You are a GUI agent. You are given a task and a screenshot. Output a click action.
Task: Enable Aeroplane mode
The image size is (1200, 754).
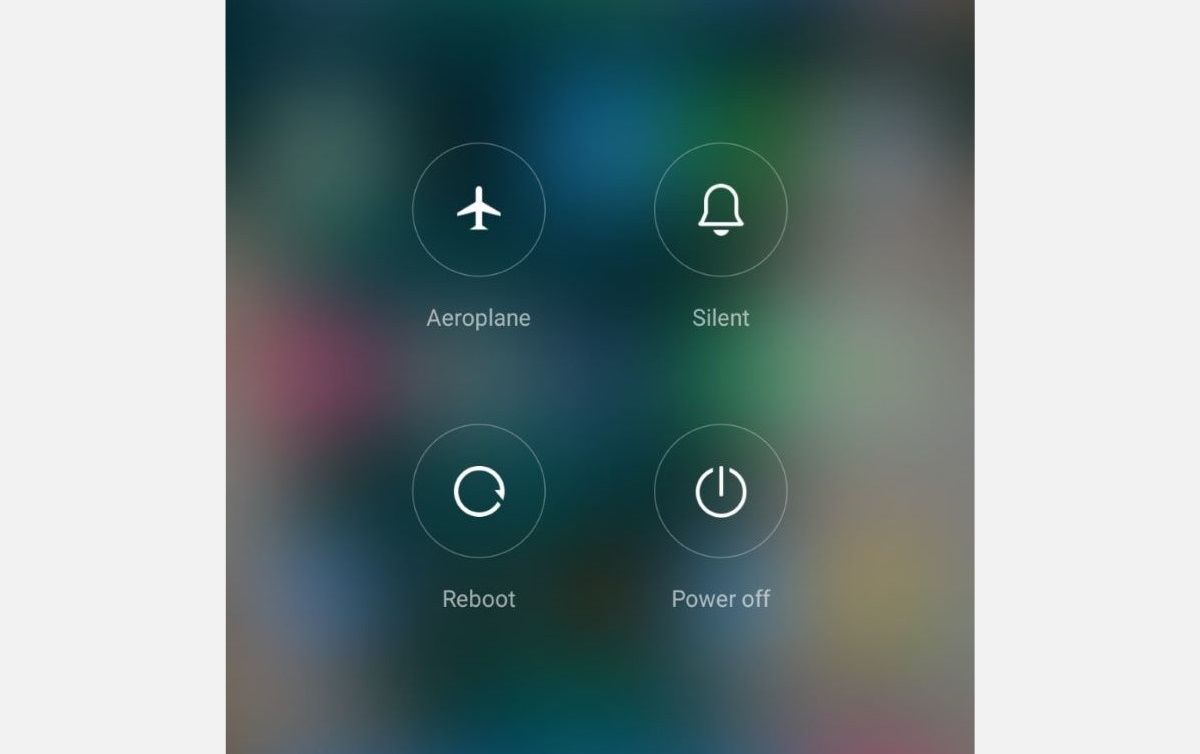[x=478, y=209]
